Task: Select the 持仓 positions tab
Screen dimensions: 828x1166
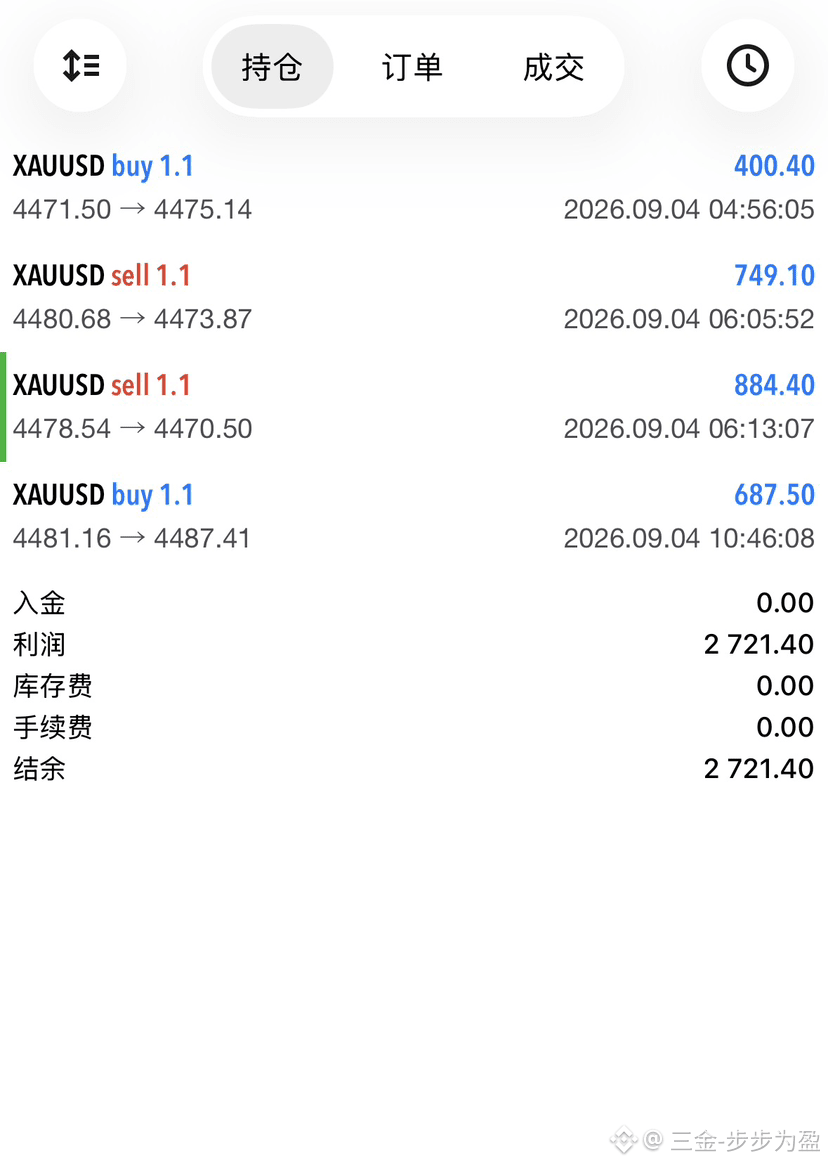Action: [x=272, y=67]
